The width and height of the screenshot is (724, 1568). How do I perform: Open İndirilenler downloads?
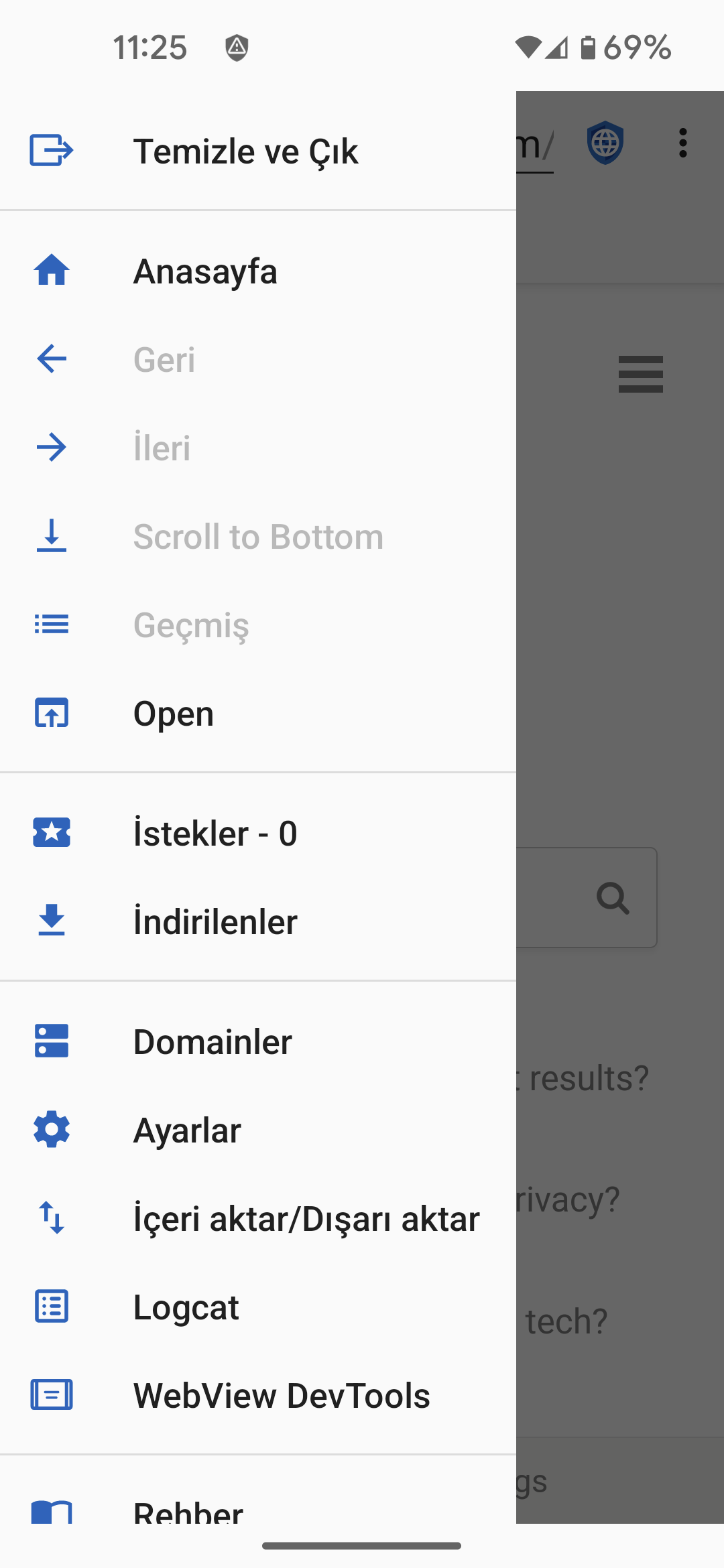click(x=215, y=922)
